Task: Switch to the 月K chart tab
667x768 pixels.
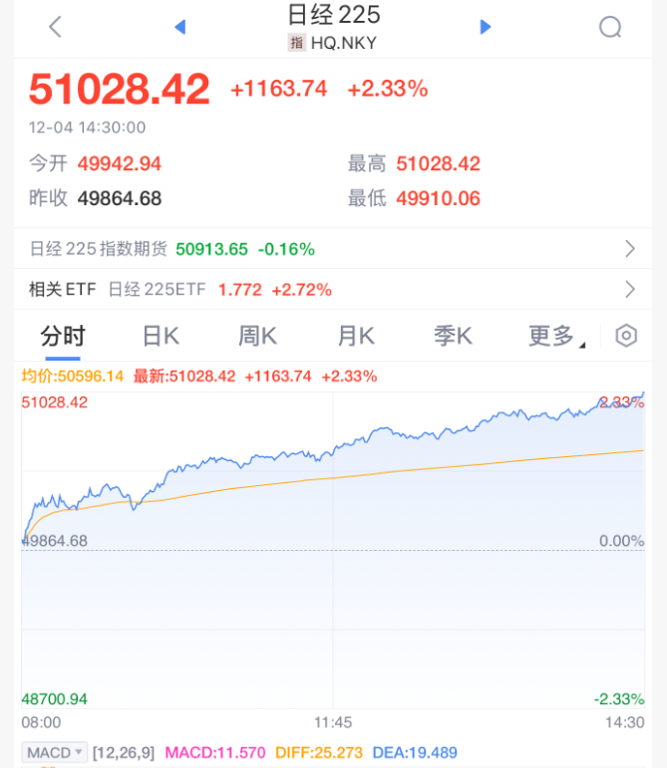Action: click(x=355, y=336)
